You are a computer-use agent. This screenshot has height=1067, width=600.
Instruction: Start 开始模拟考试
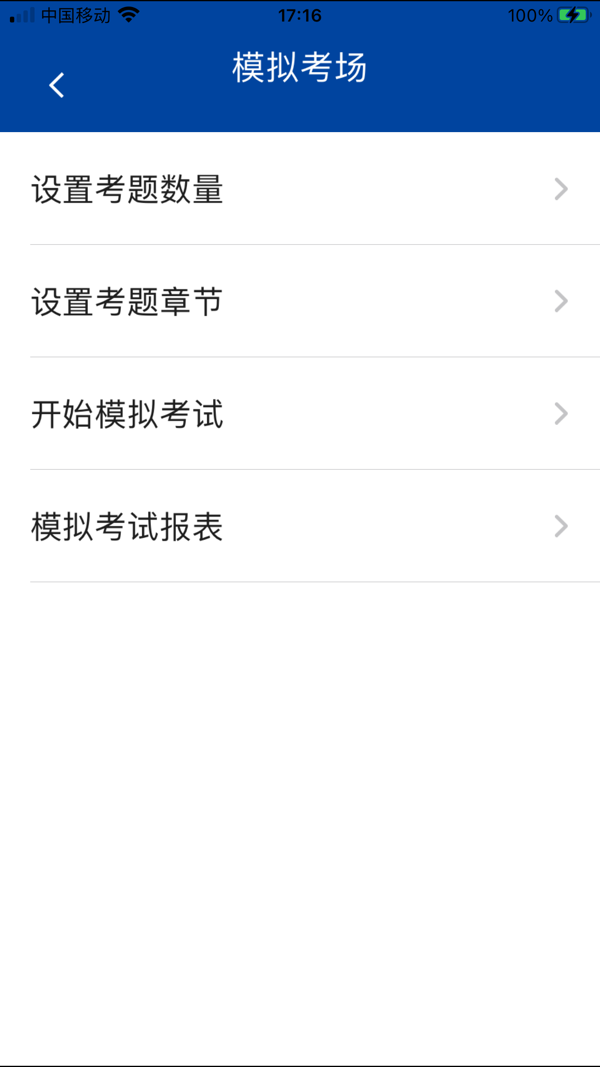pos(300,414)
